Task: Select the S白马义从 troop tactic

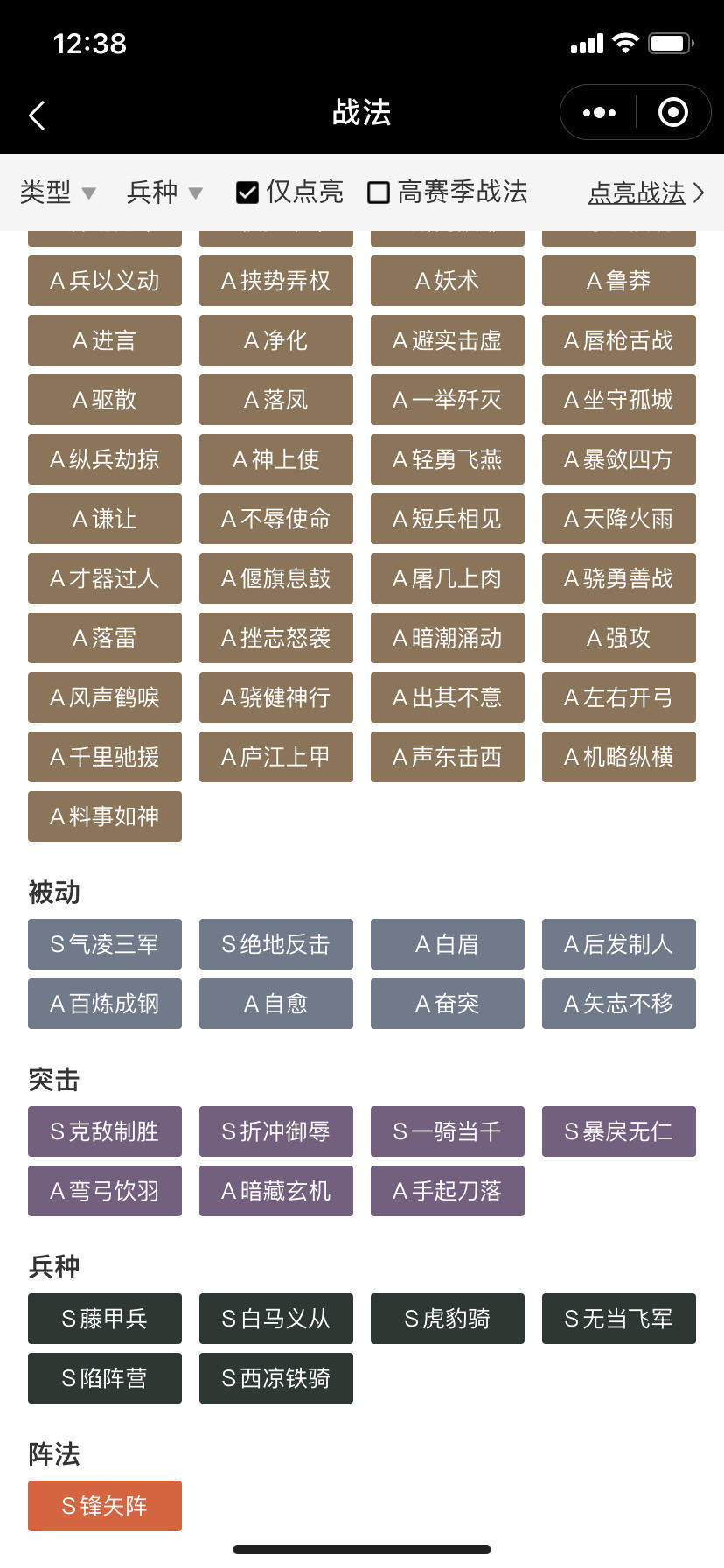Action: [275, 1319]
